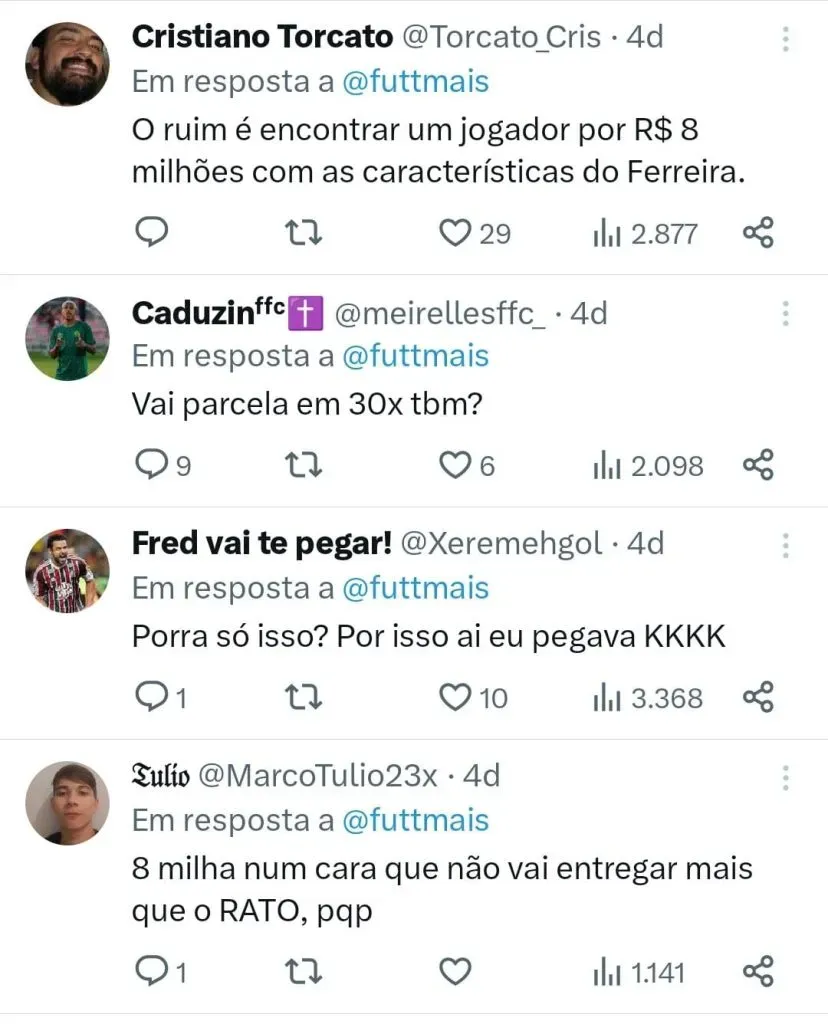This screenshot has height=1024, width=828.
Task: Like the reply from MarcoTulio23x
Action: [456, 971]
